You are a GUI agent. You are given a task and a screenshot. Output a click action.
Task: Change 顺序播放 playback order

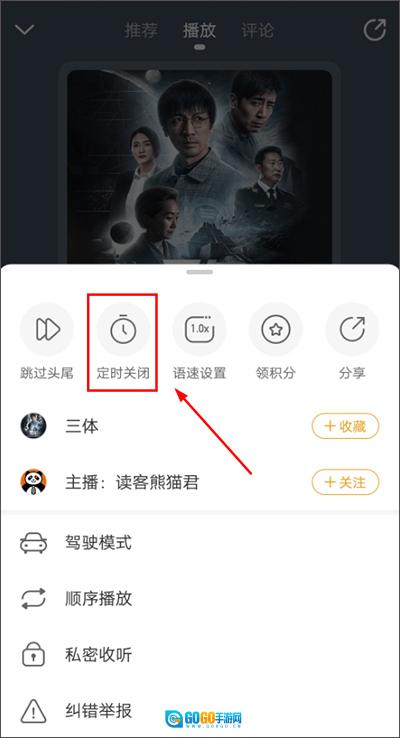pyautogui.click(x=200, y=599)
